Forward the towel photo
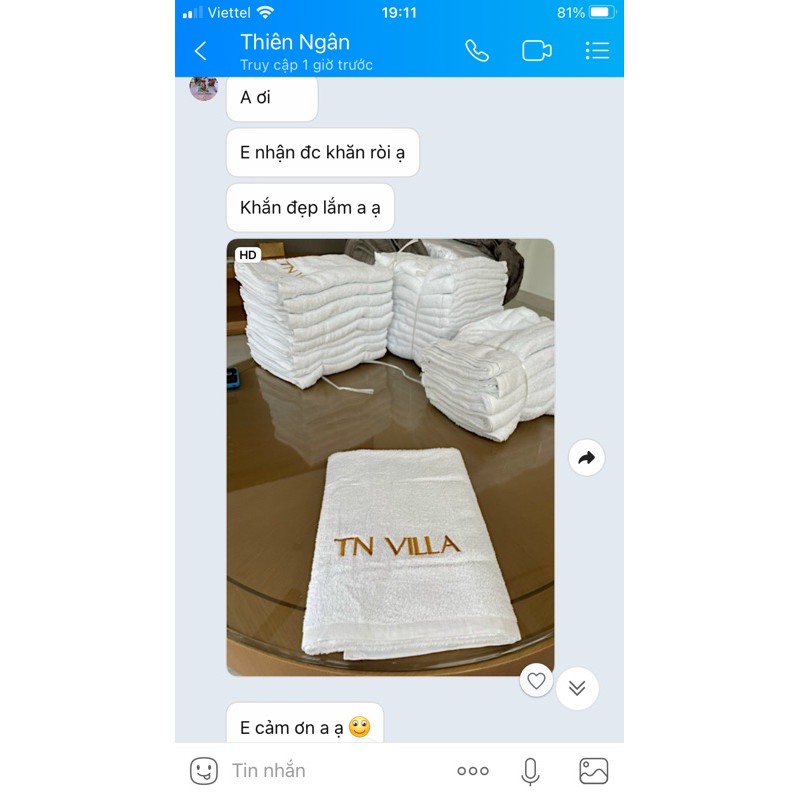This screenshot has width=800, height=800. [586, 458]
